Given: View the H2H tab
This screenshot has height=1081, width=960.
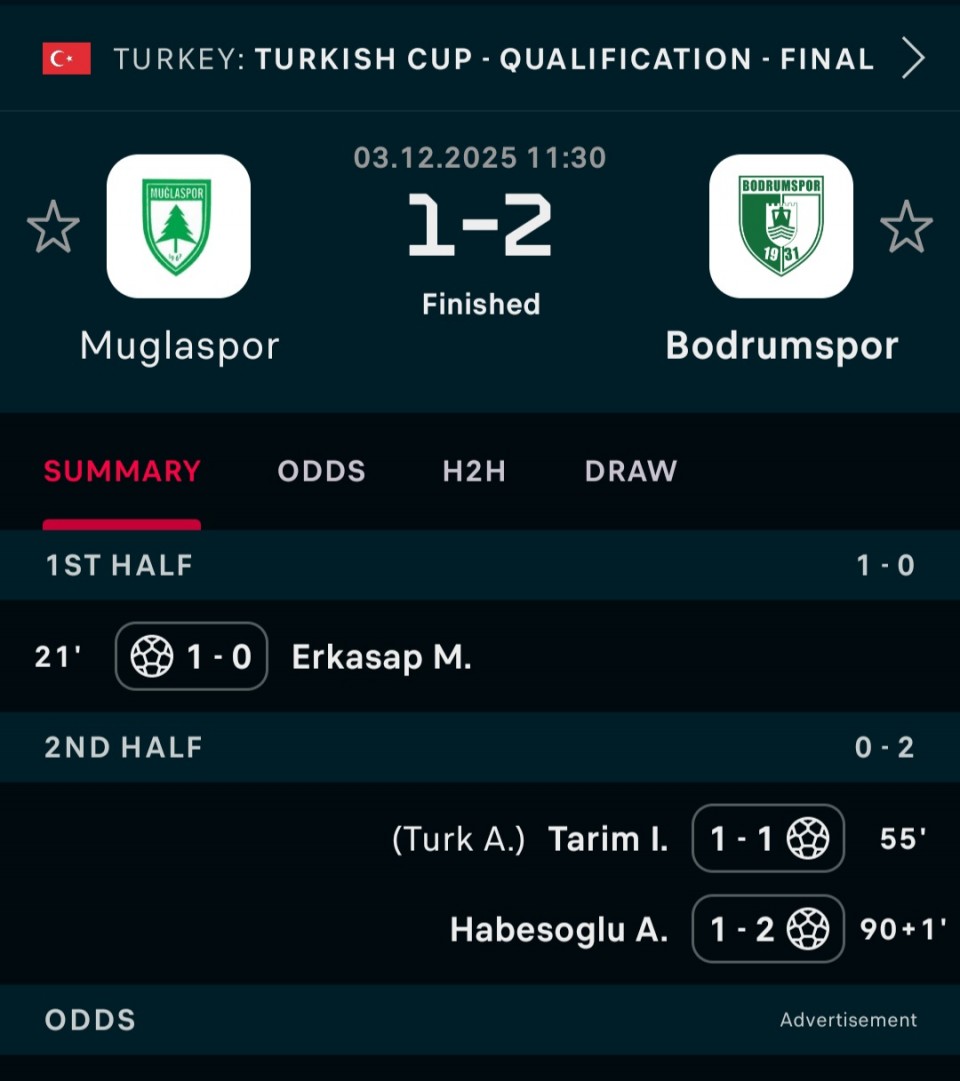Looking at the screenshot, I should 474,471.
